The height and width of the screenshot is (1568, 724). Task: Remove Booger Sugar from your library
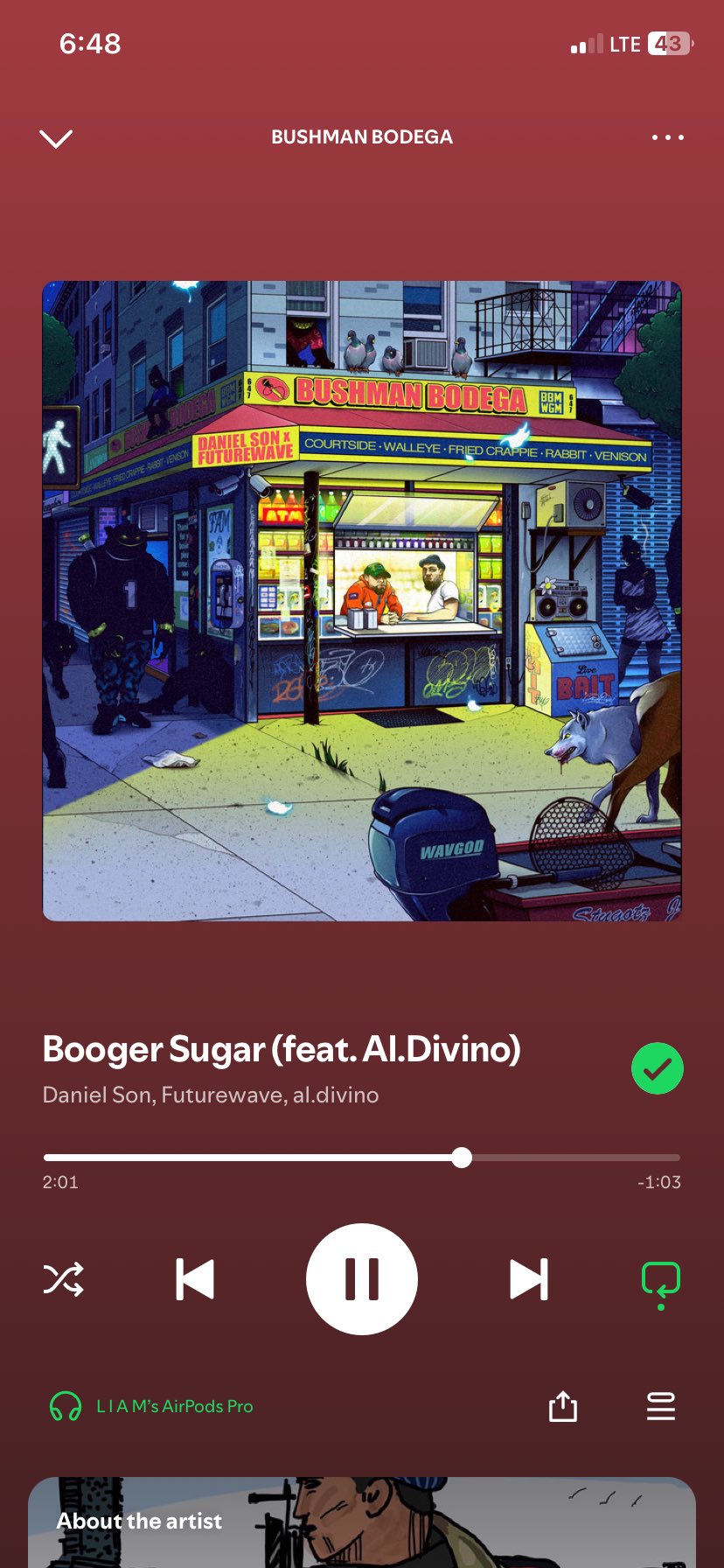pyautogui.click(x=657, y=1068)
